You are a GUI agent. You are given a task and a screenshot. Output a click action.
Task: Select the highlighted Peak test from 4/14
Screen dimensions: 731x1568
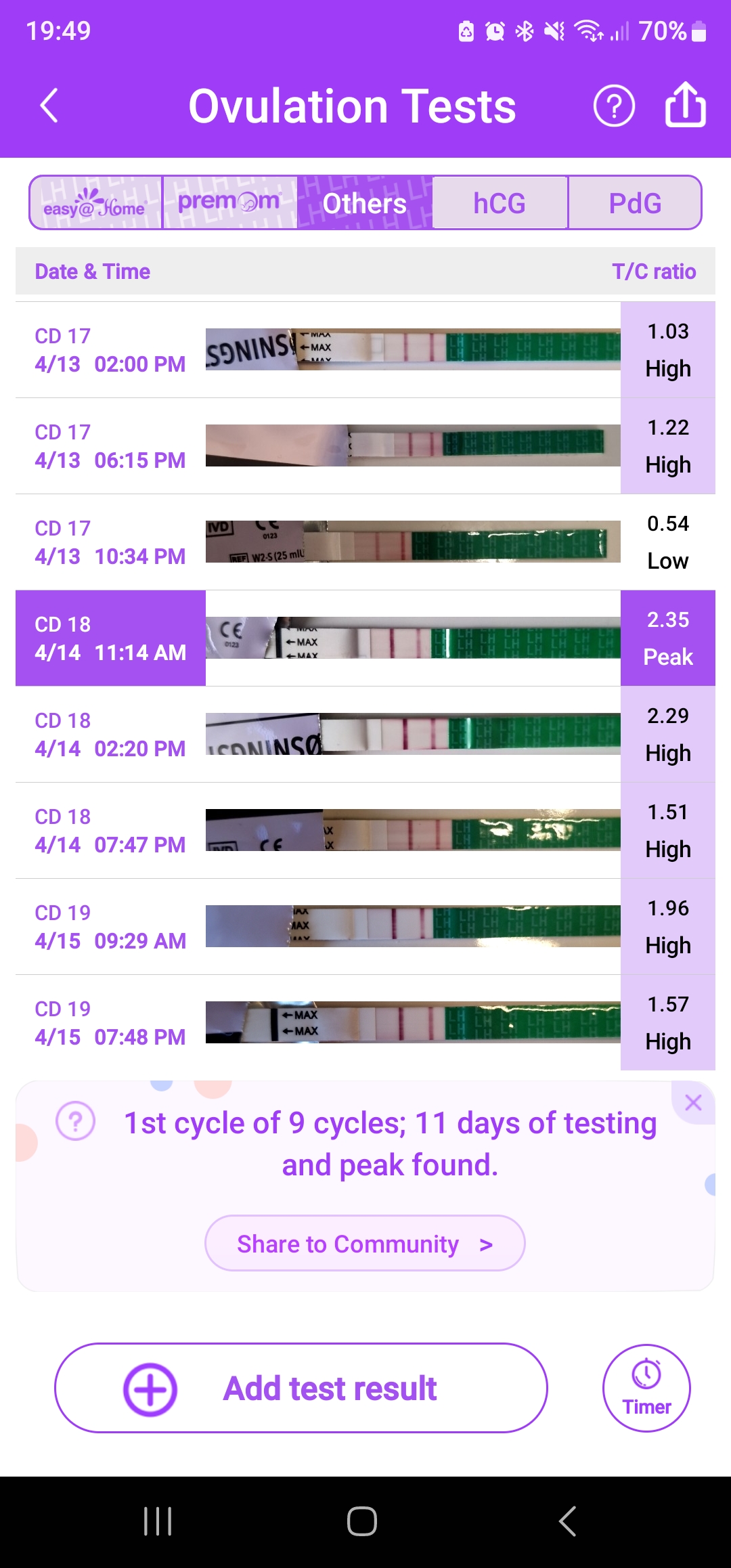365,638
